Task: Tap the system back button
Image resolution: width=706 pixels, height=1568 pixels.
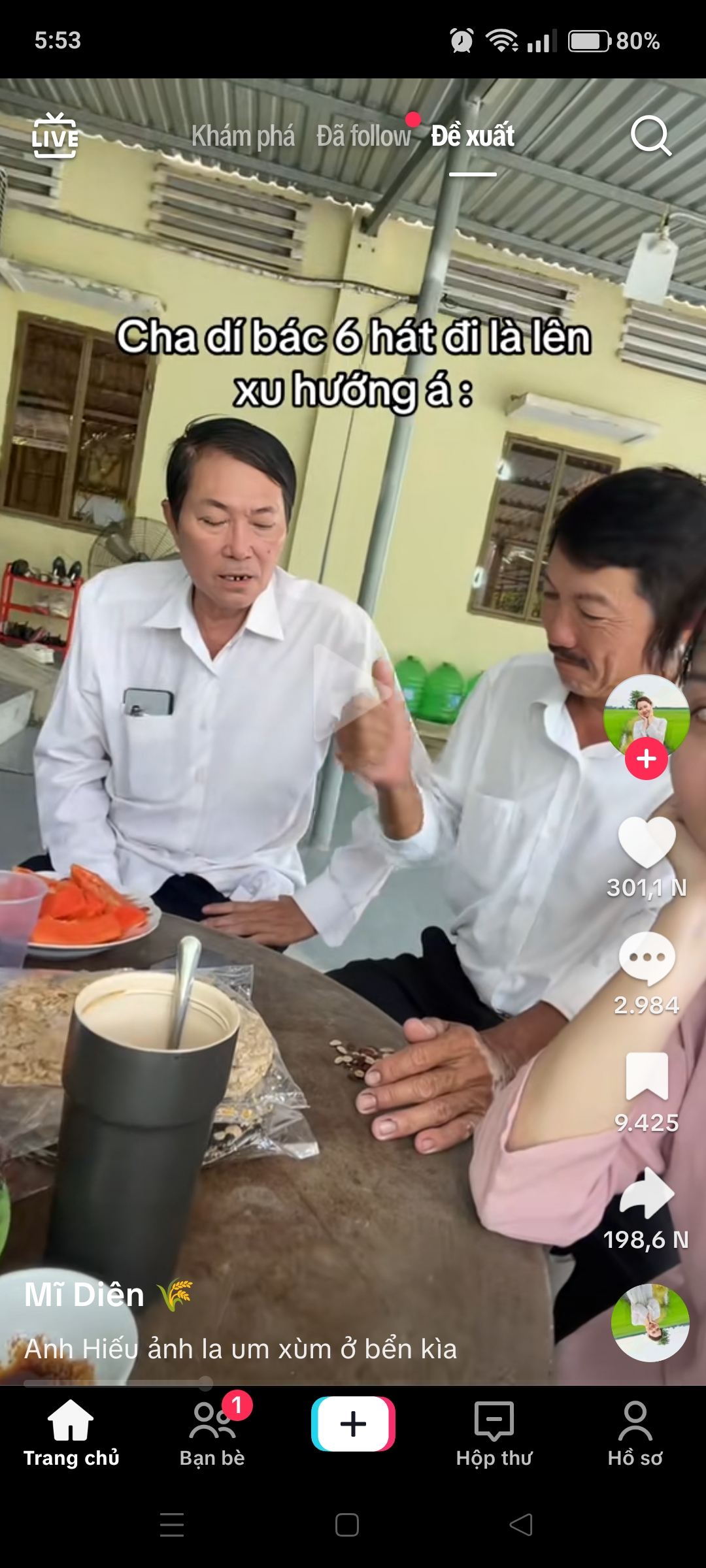Action: click(521, 1525)
